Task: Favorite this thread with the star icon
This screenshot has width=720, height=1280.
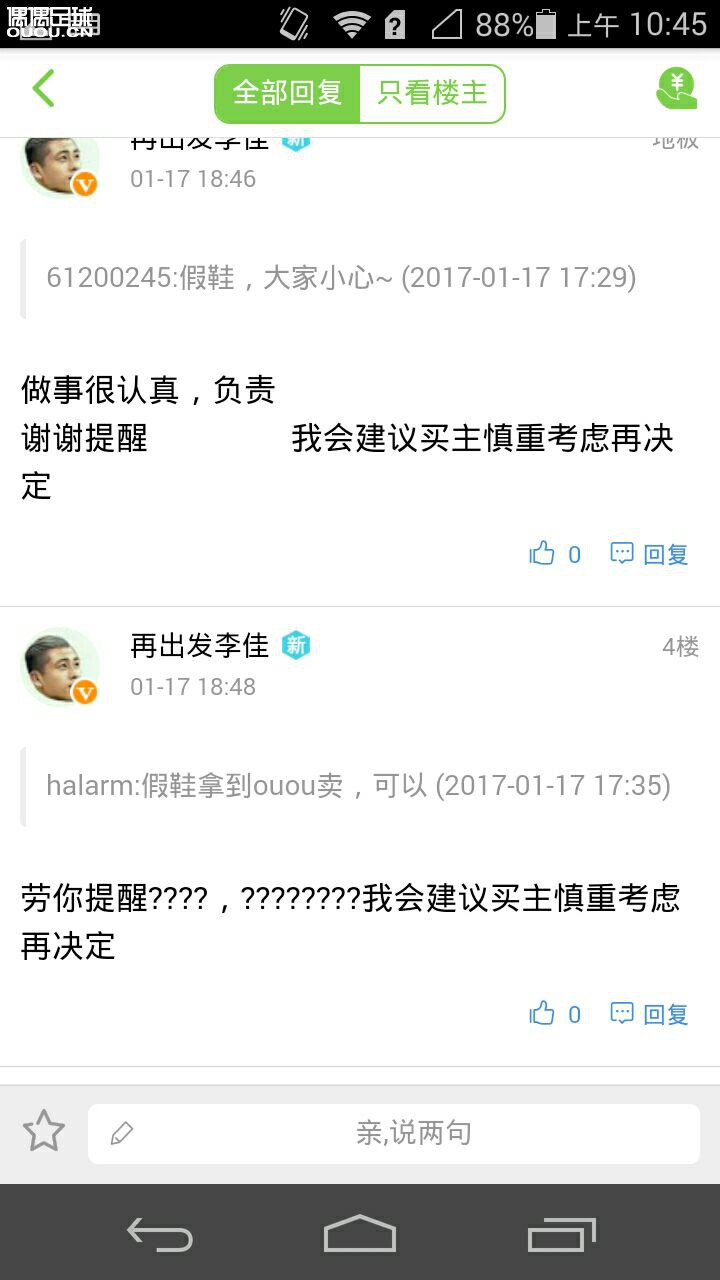Action: 44,1132
